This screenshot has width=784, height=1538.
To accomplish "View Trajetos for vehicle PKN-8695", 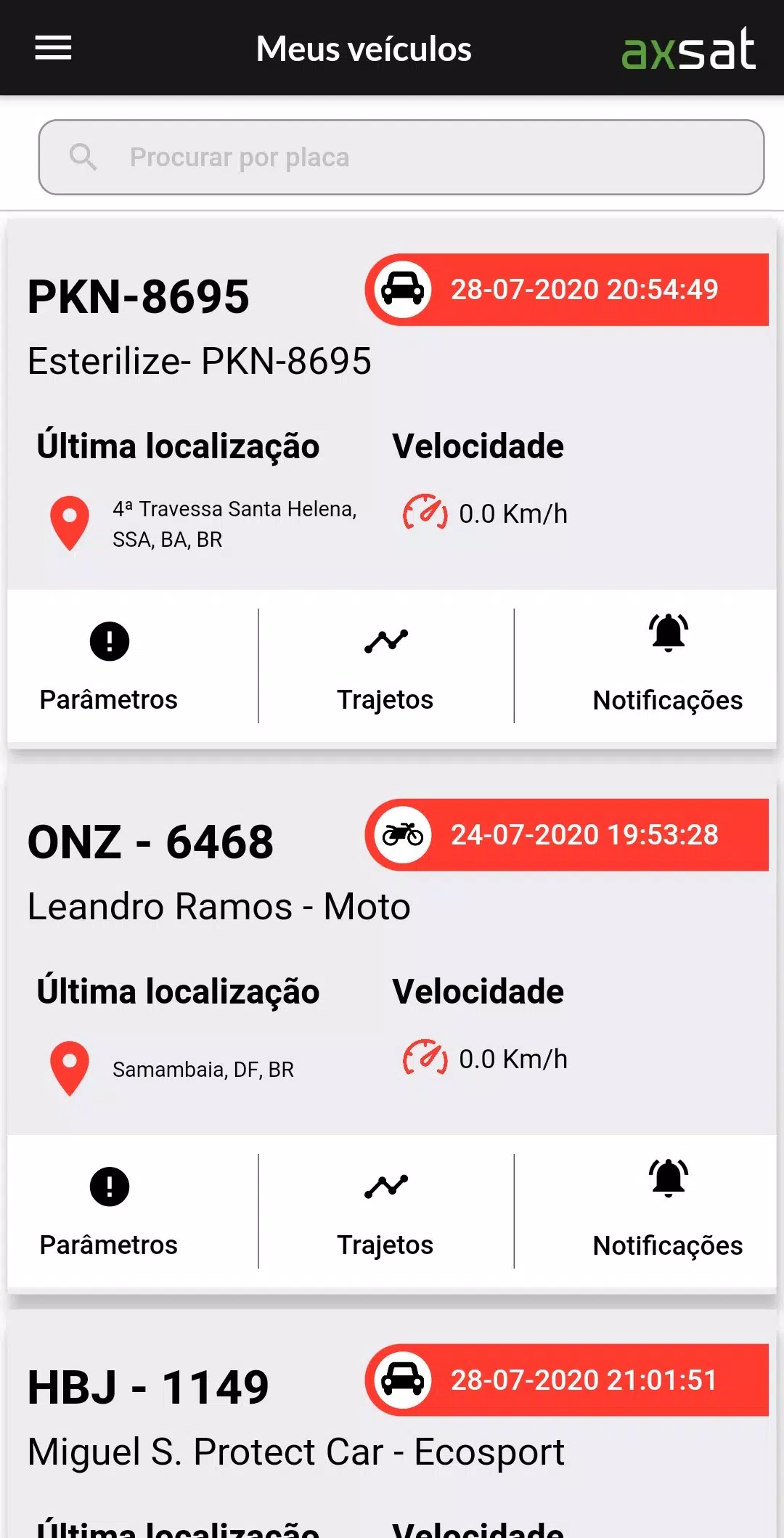I will point(385,667).
